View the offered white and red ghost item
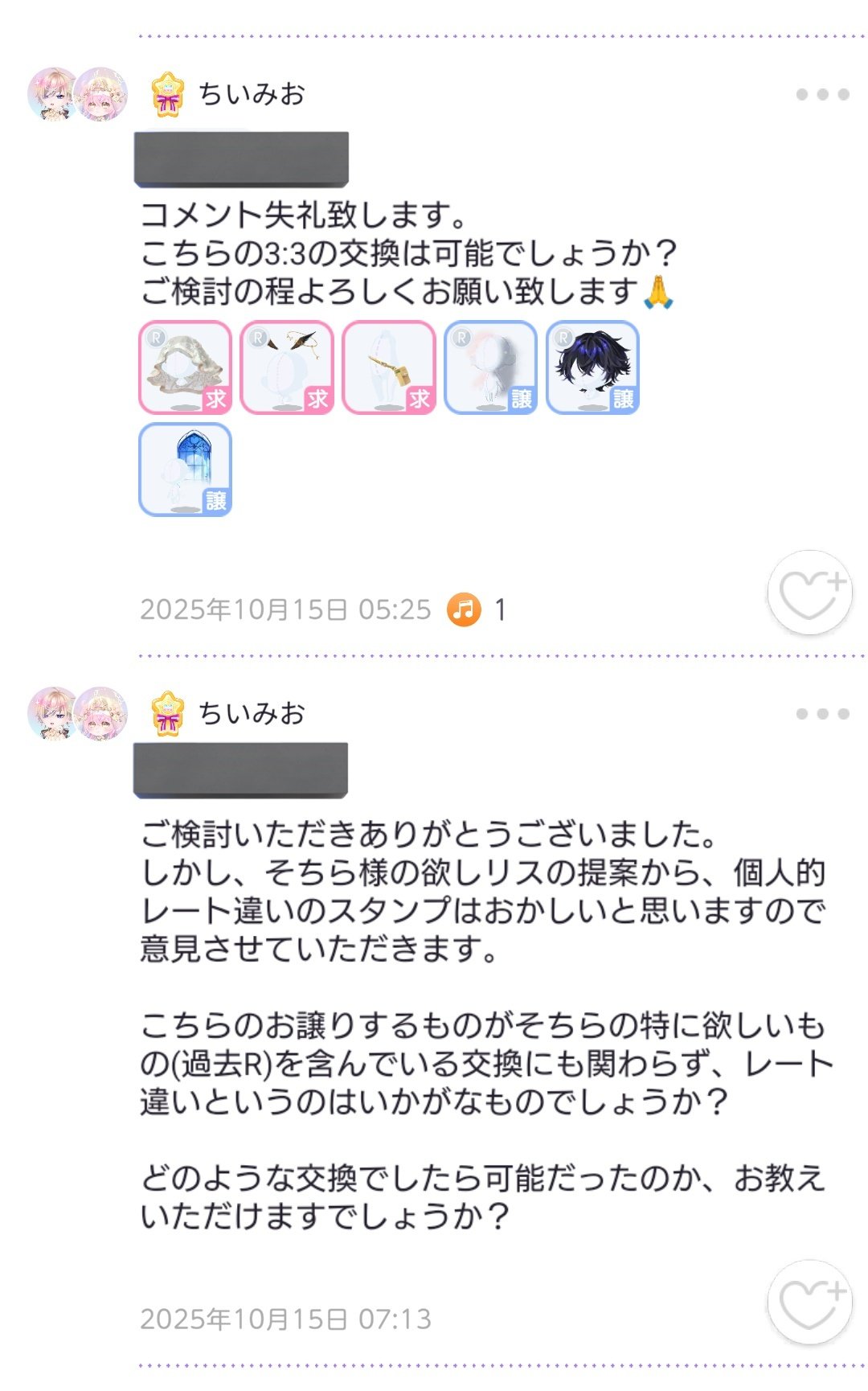The width and height of the screenshot is (868, 1391). coord(491,368)
